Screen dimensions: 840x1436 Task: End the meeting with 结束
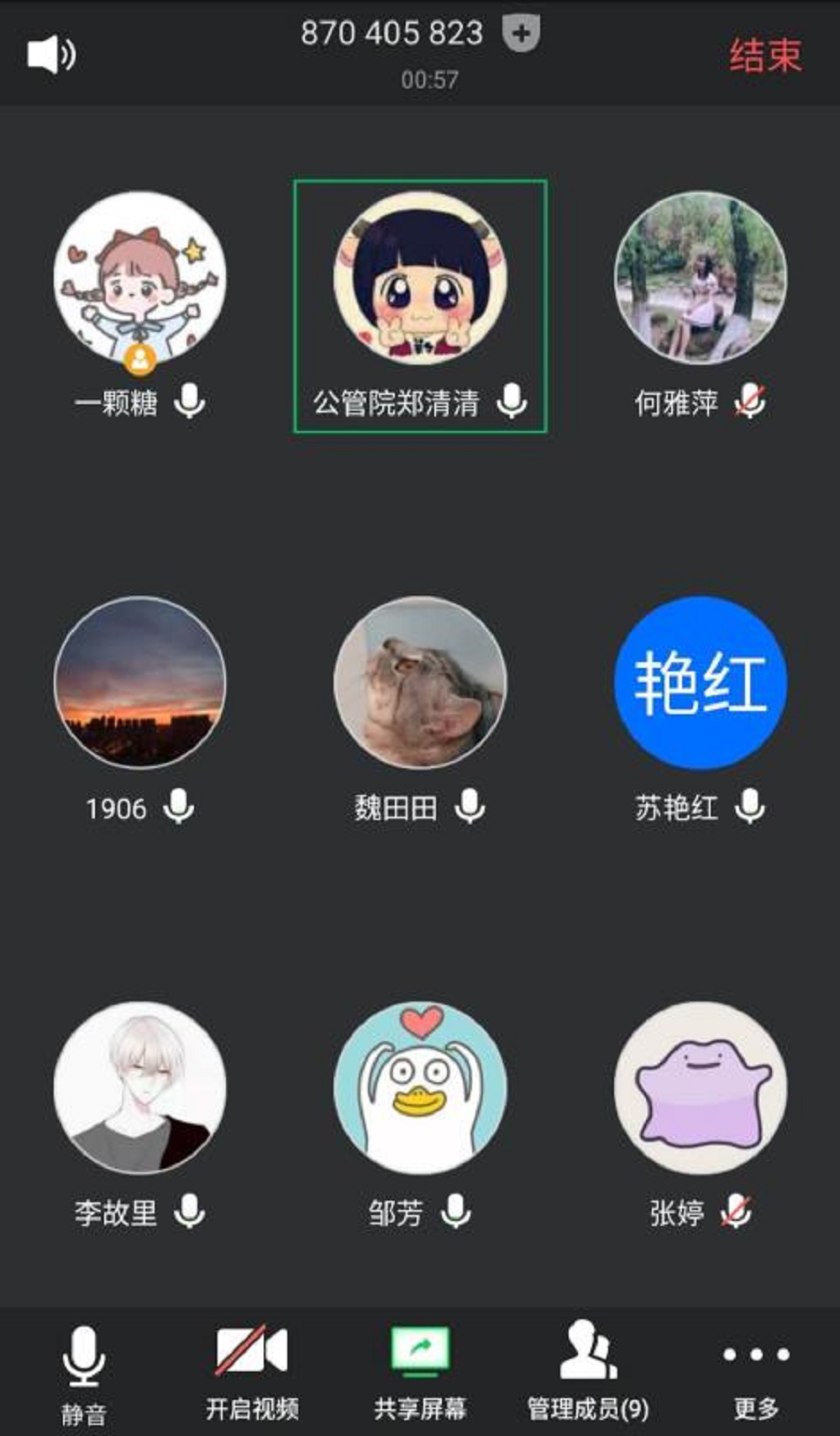pos(765,55)
